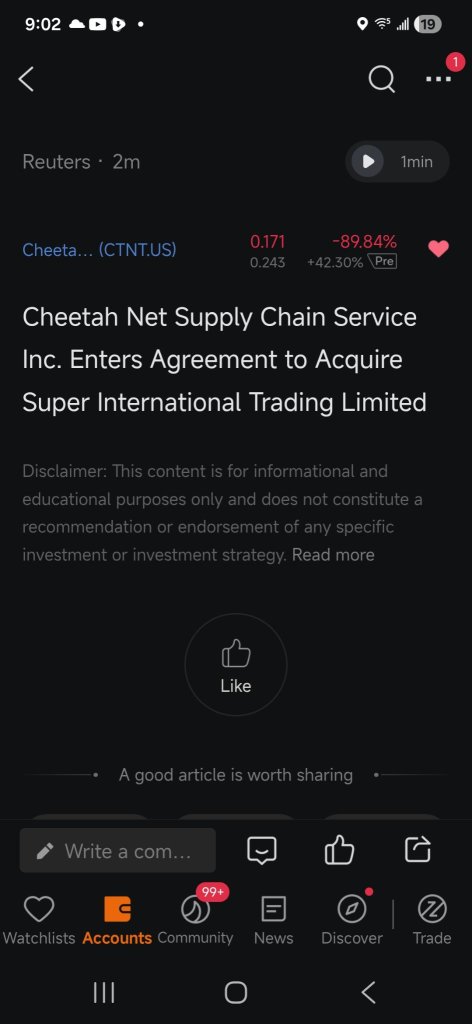The width and height of the screenshot is (472, 1024).
Task: Open the three-dot overflow menu
Action: click(438, 79)
